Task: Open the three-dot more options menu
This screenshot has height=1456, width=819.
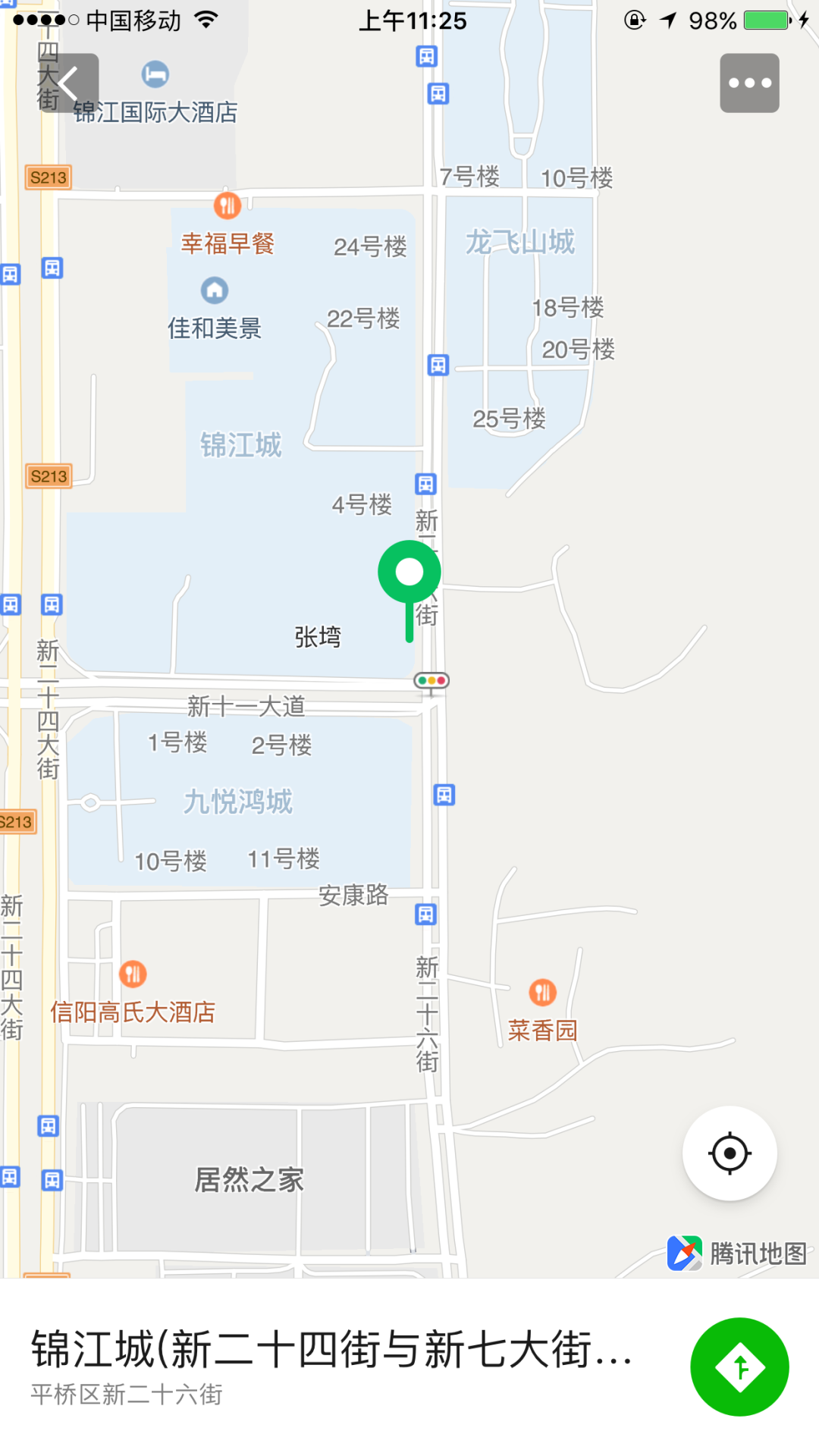Action: point(749,83)
